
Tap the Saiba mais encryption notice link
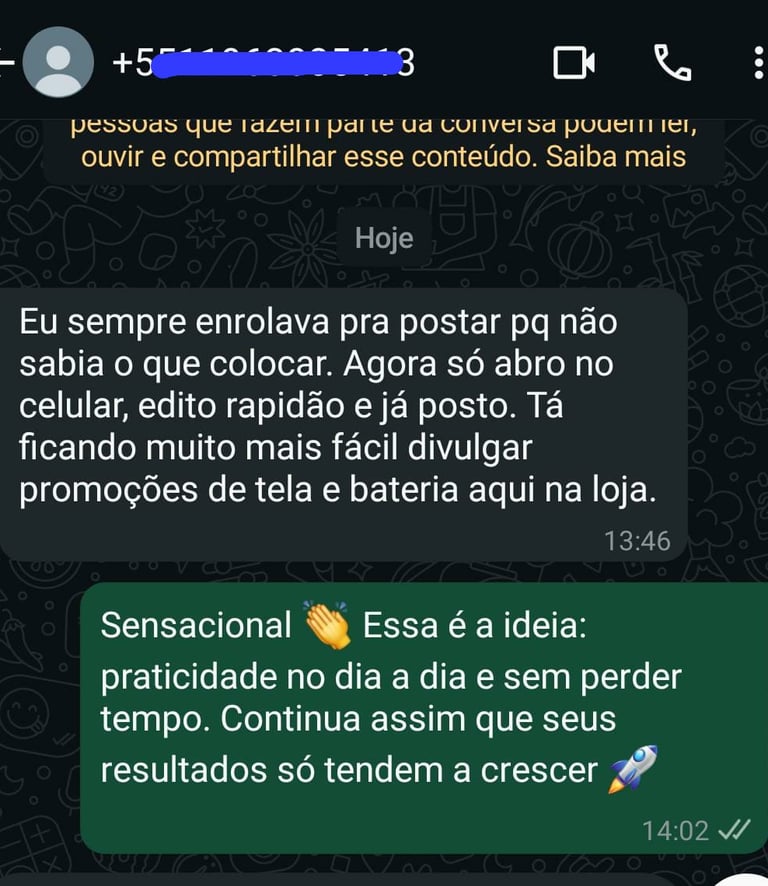pyautogui.click(x=633, y=157)
